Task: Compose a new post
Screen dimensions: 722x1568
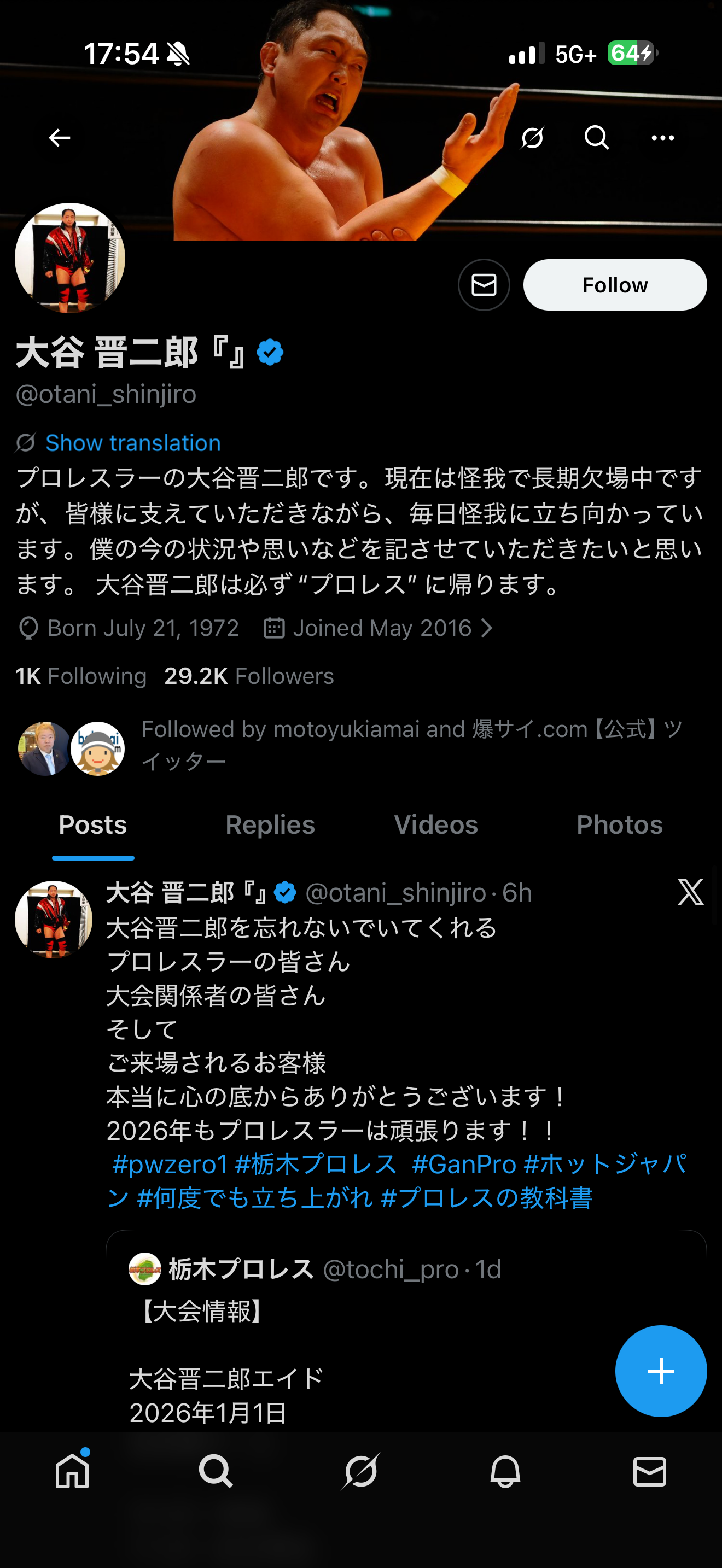Action: (x=661, y=1371)
